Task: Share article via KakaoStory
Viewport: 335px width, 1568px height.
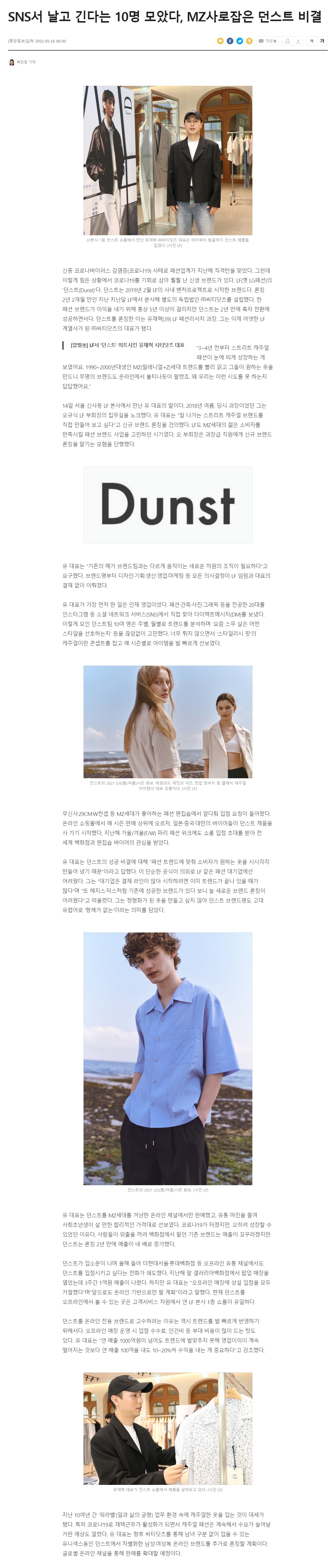Action: point(250,41)
